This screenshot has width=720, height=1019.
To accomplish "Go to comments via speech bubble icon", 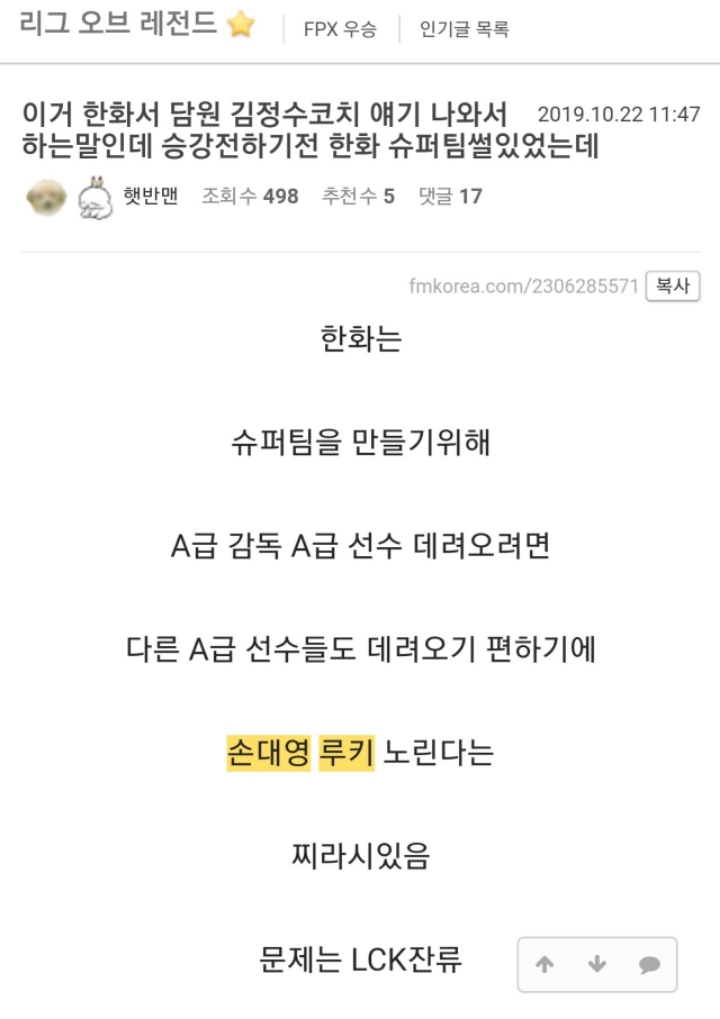I will pyautogui.click(x=650, y=965).
